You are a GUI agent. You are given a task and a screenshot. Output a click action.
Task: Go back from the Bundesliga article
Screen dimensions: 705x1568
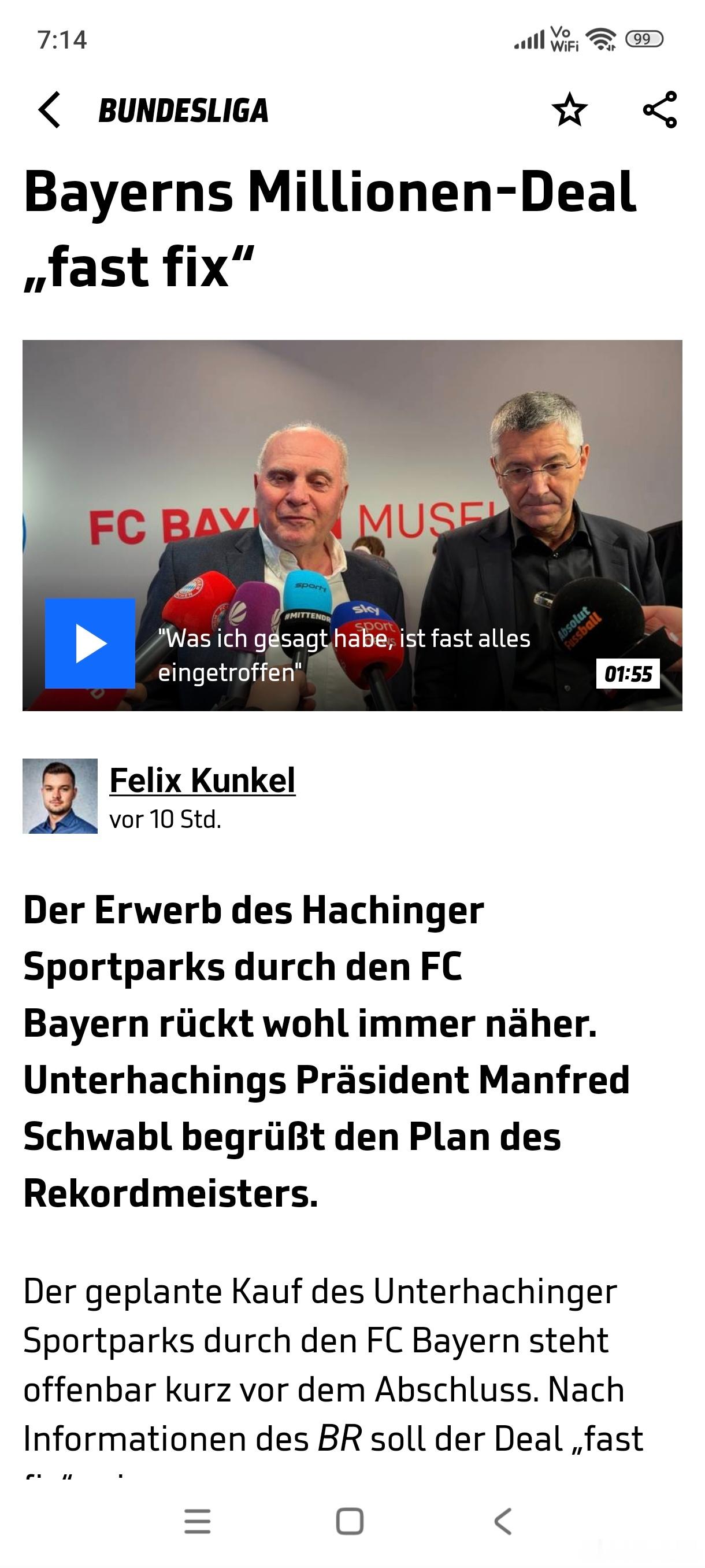pos(50,110)
